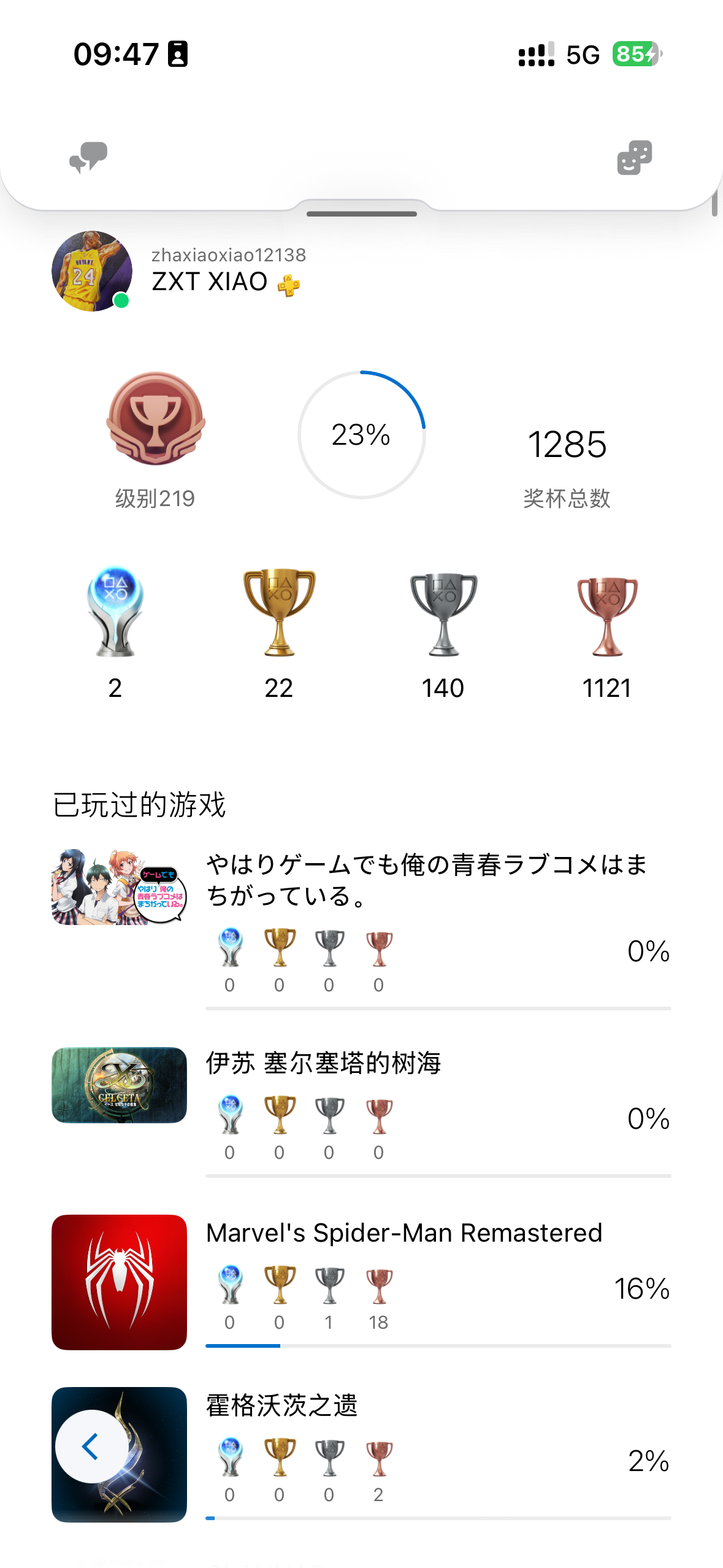
Task: Tap the back arrow floating button
Action: 91,1446
